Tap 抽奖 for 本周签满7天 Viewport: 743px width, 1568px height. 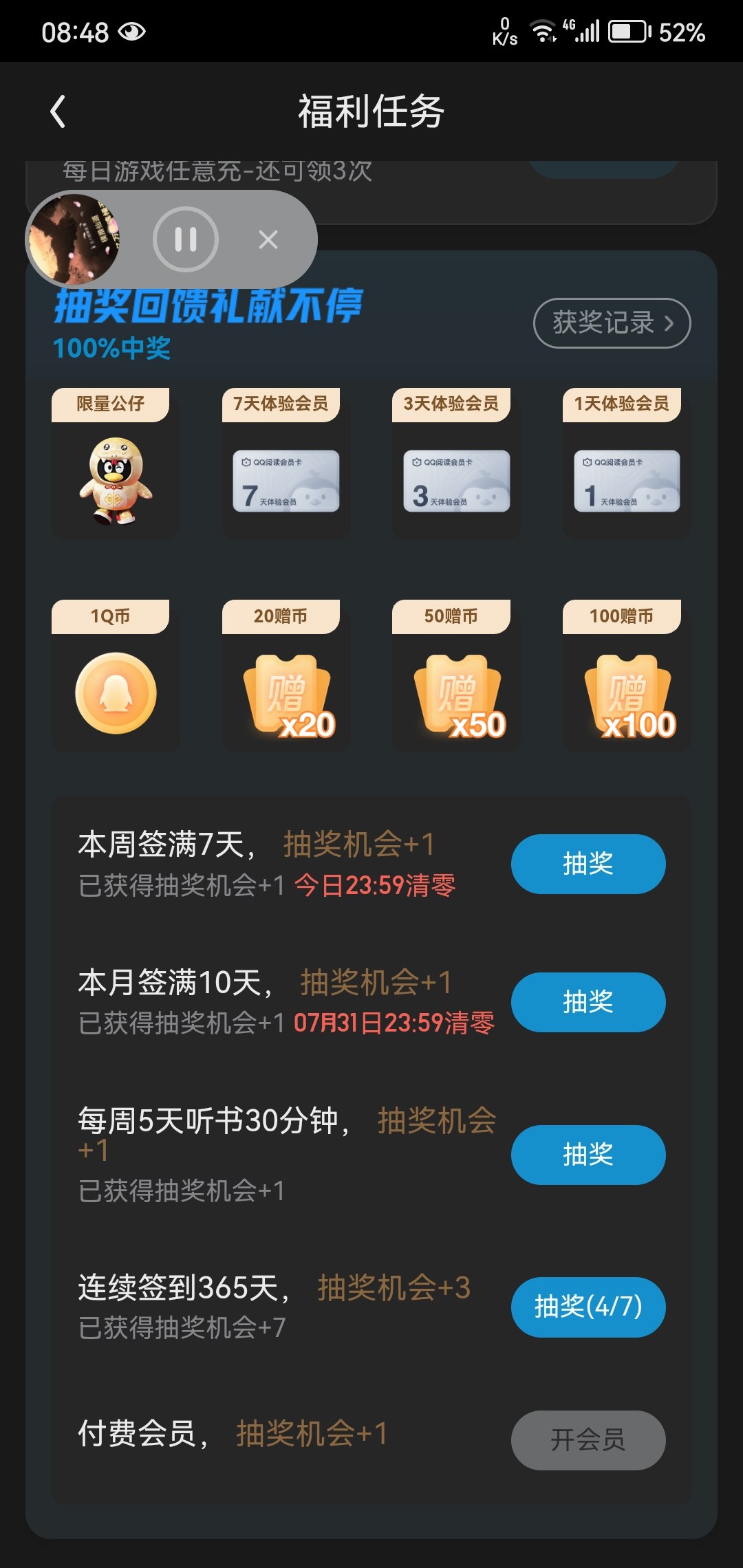pyautogui.click(x=588, y=864)
